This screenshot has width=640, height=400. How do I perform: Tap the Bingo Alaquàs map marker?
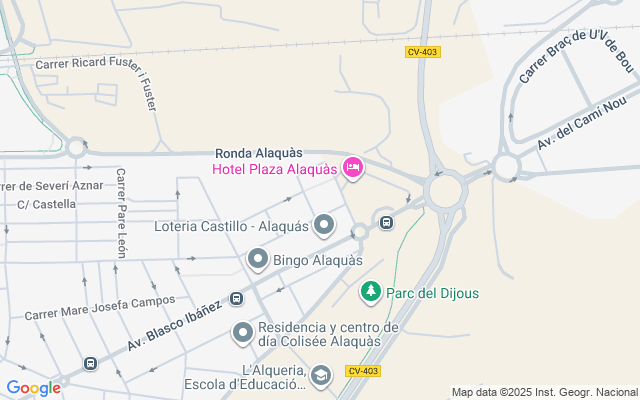pyautogui.click(x=257, y=260)
